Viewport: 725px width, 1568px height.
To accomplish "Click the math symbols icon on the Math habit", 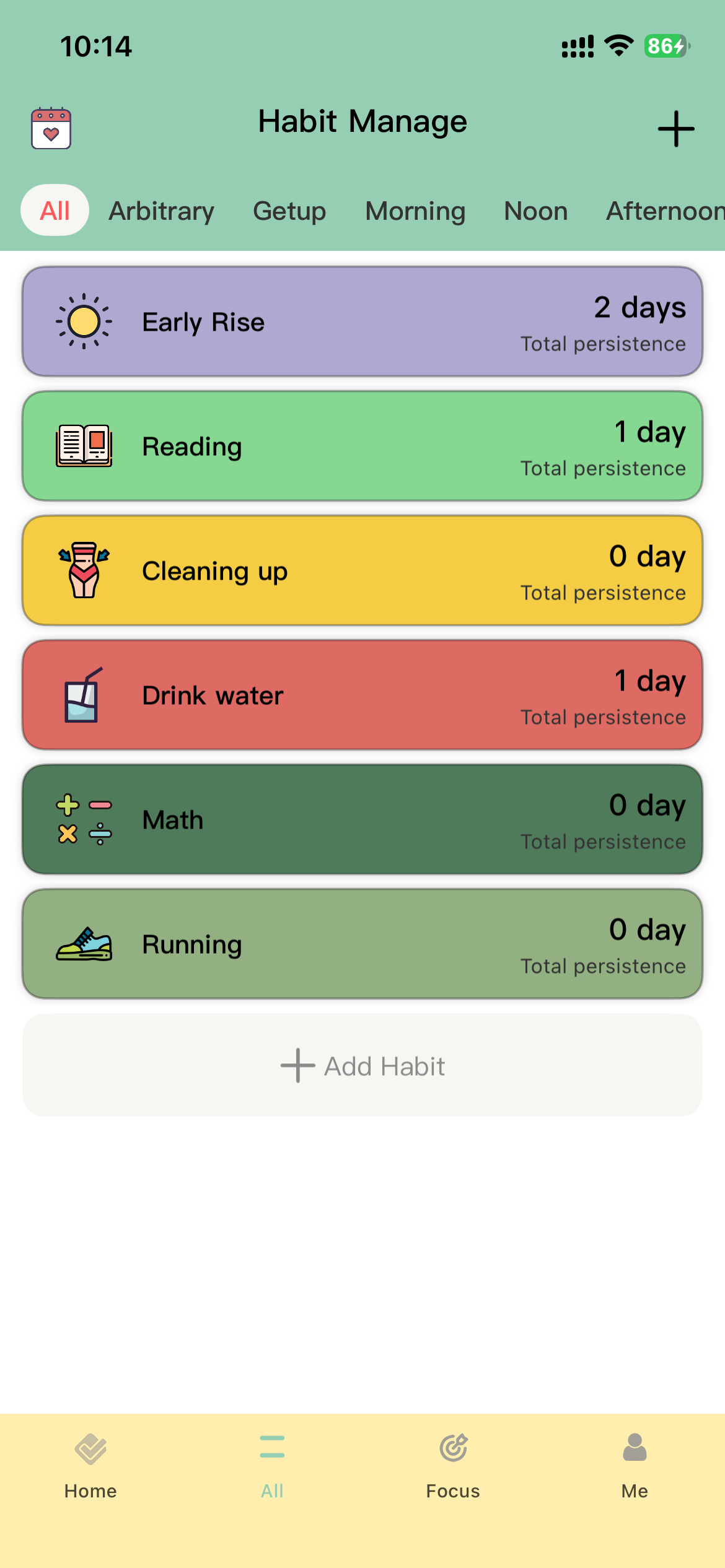I will 82,819.
